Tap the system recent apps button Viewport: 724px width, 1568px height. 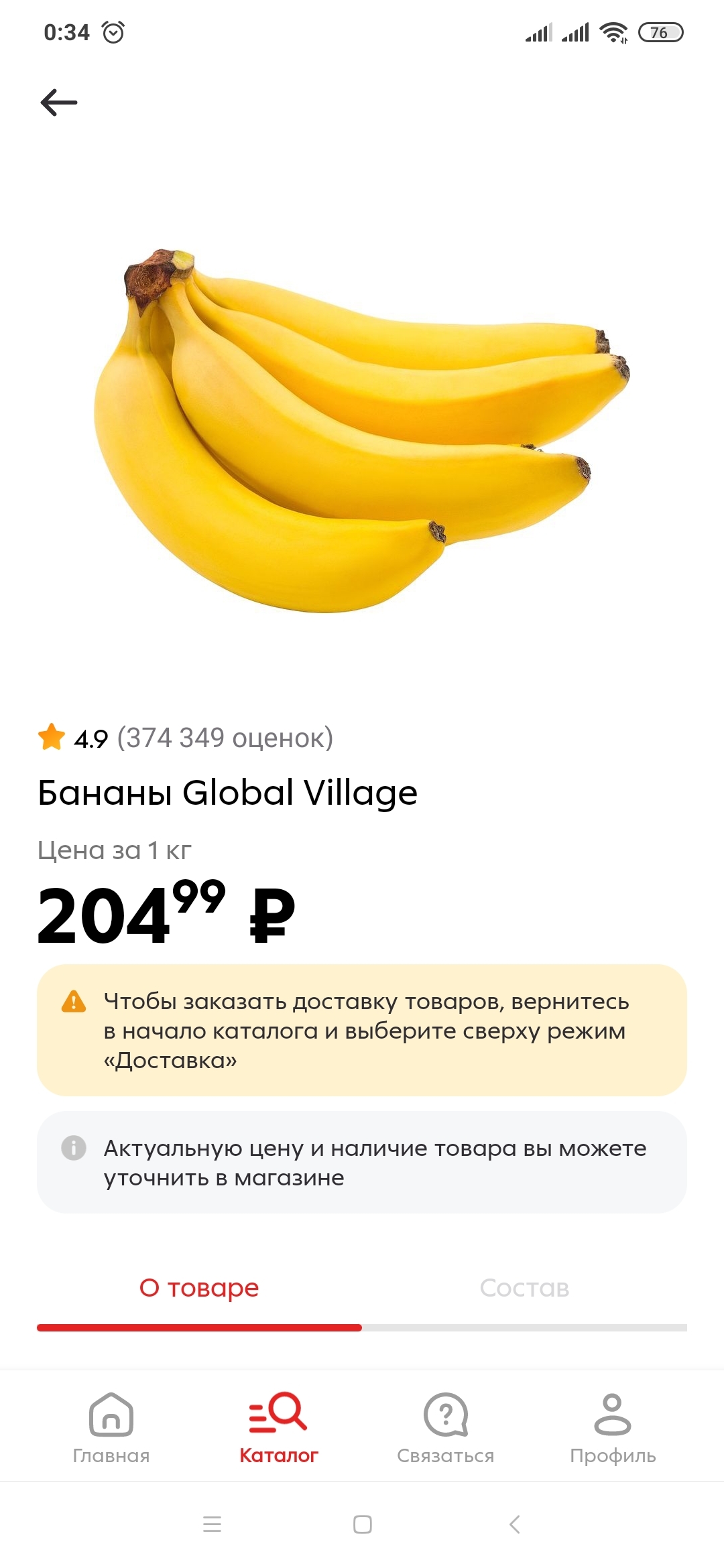(212, 1524)
